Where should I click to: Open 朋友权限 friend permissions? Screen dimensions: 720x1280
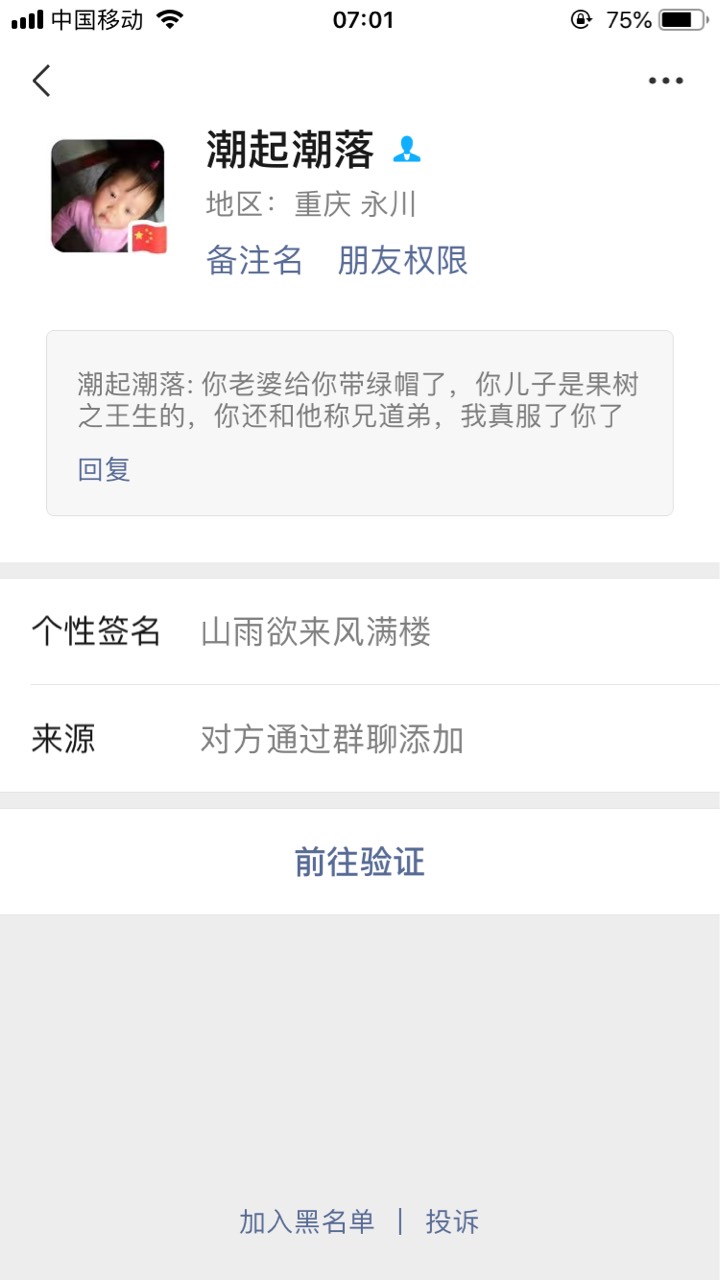coord(403,260)
